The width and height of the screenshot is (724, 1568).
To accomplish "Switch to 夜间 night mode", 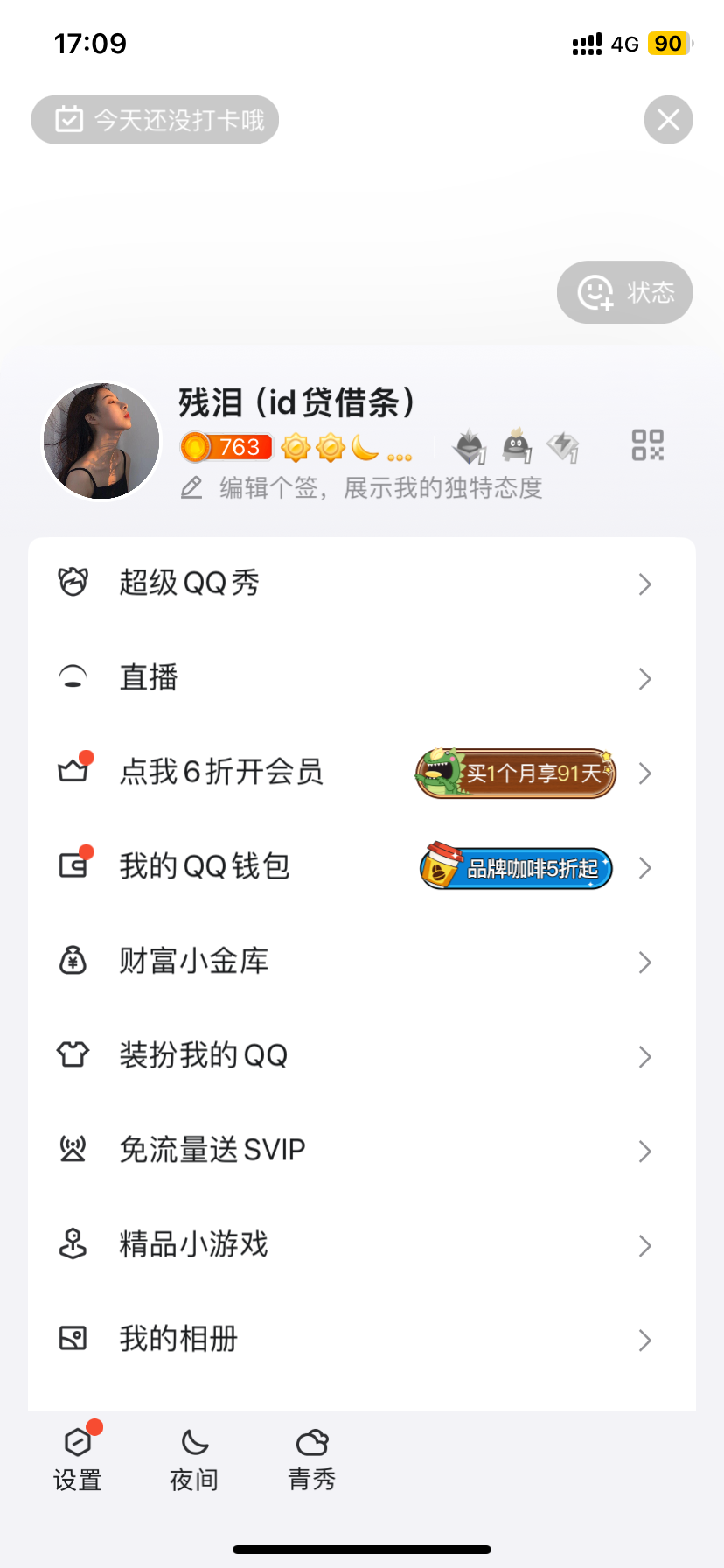I will click(194, 1459).
